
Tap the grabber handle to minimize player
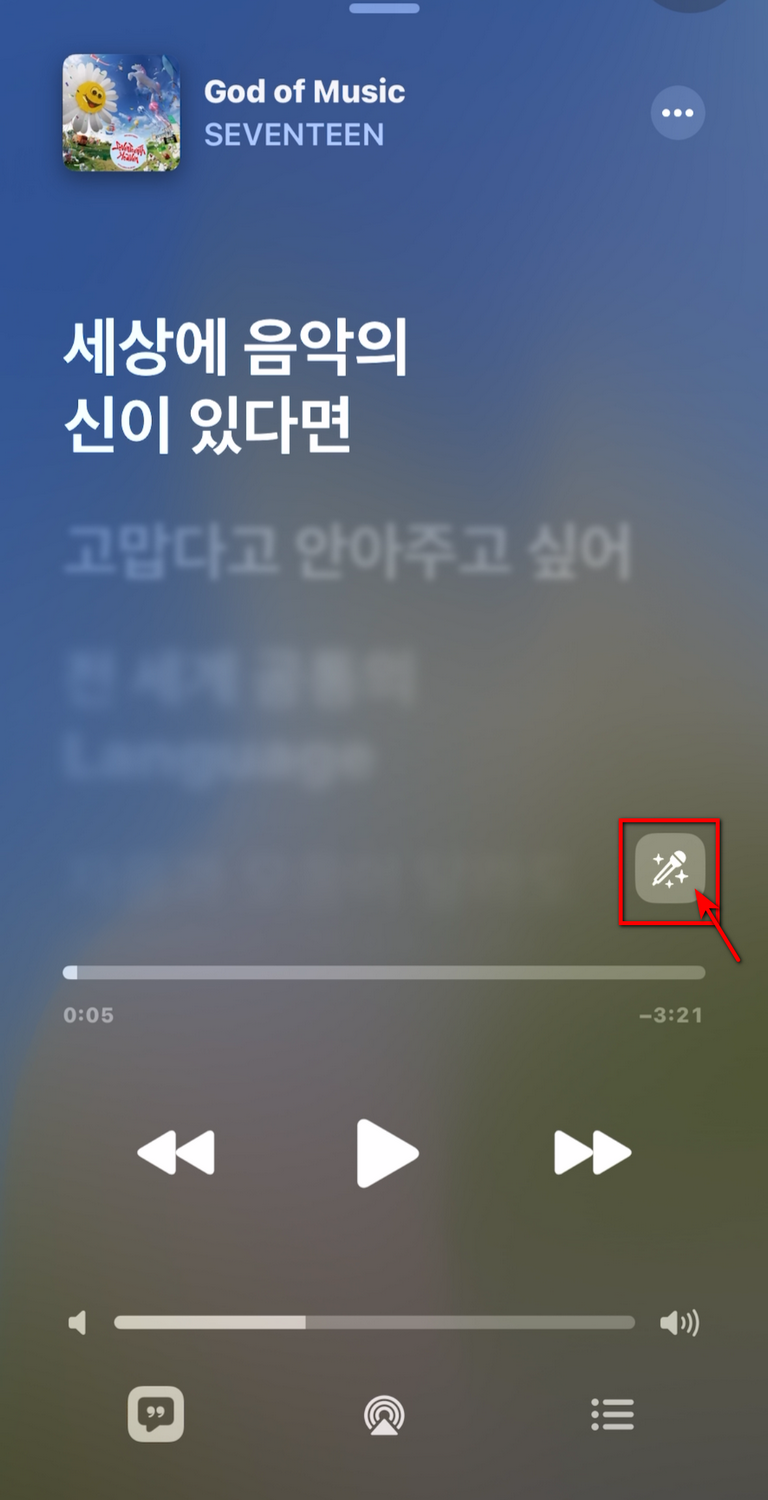click(384, 8)
